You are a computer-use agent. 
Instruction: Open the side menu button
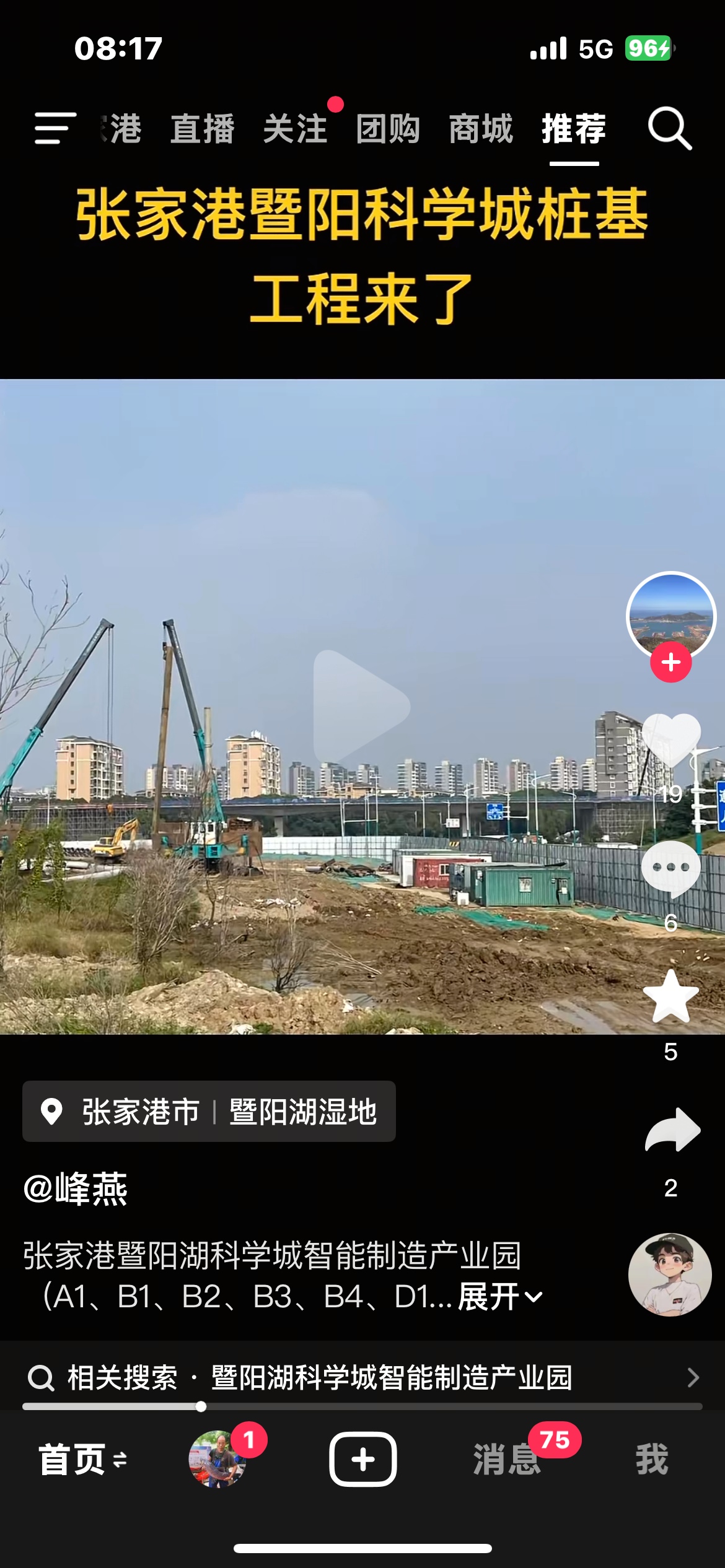click(55, 128)
